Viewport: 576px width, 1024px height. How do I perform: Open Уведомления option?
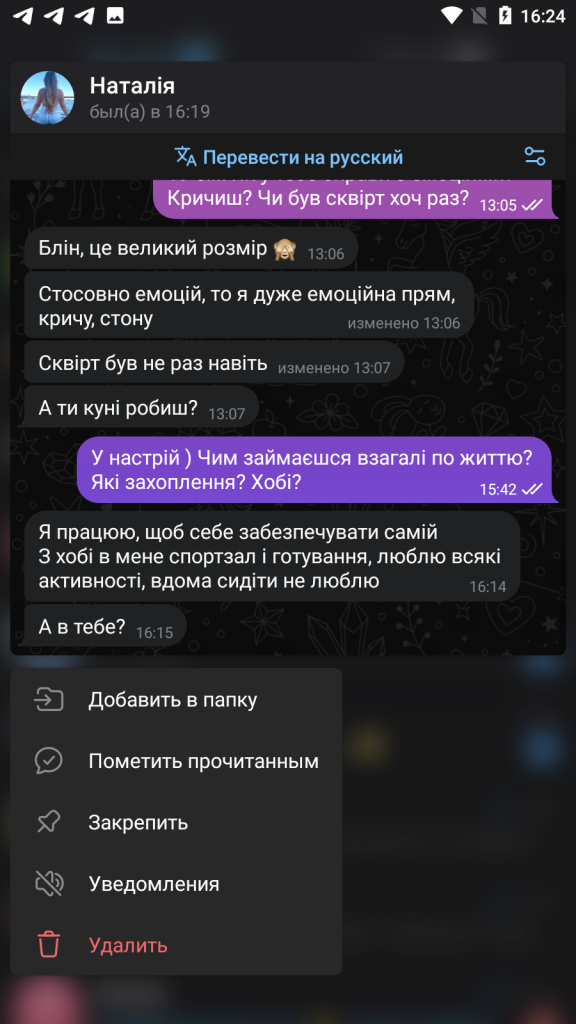[176, 884]
